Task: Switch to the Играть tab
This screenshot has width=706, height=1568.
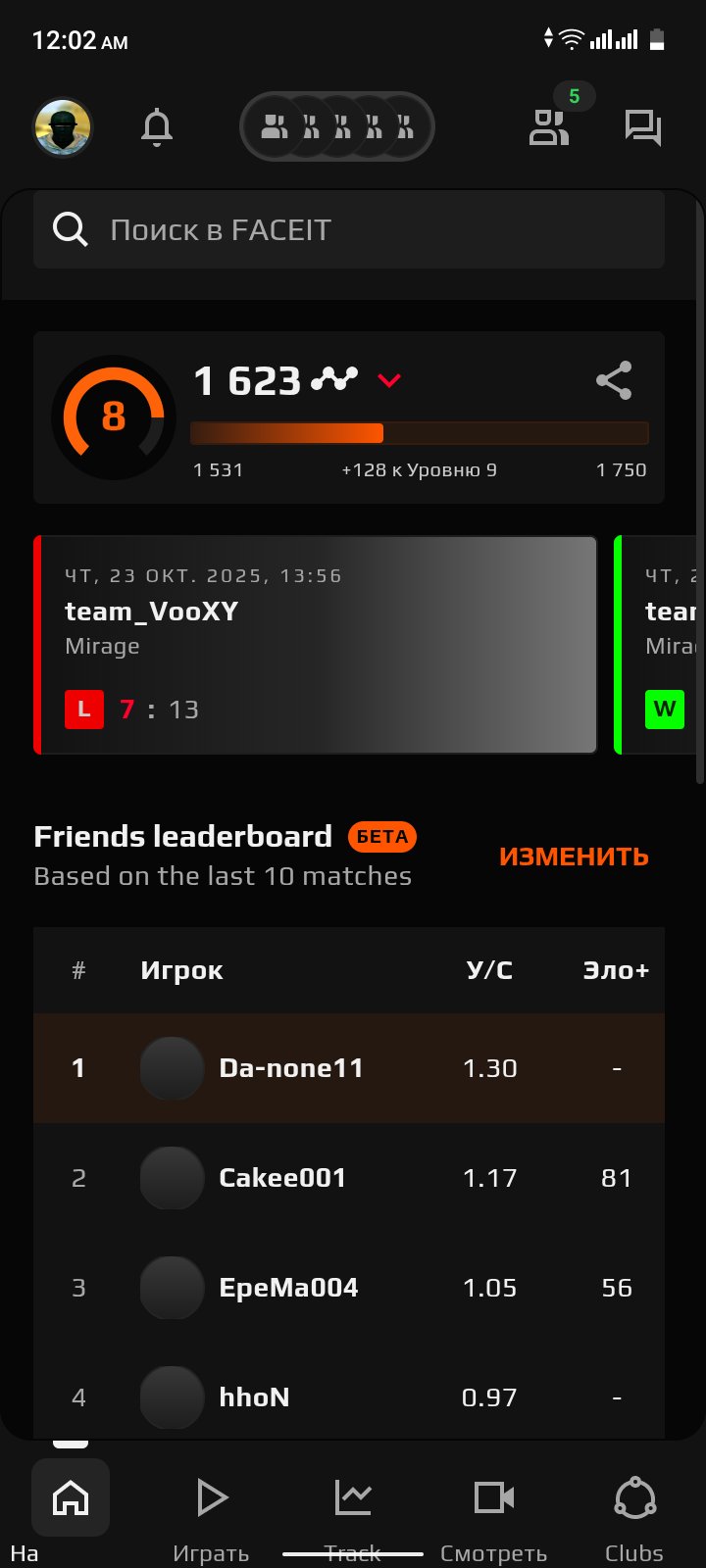Action: [212, 1511]
